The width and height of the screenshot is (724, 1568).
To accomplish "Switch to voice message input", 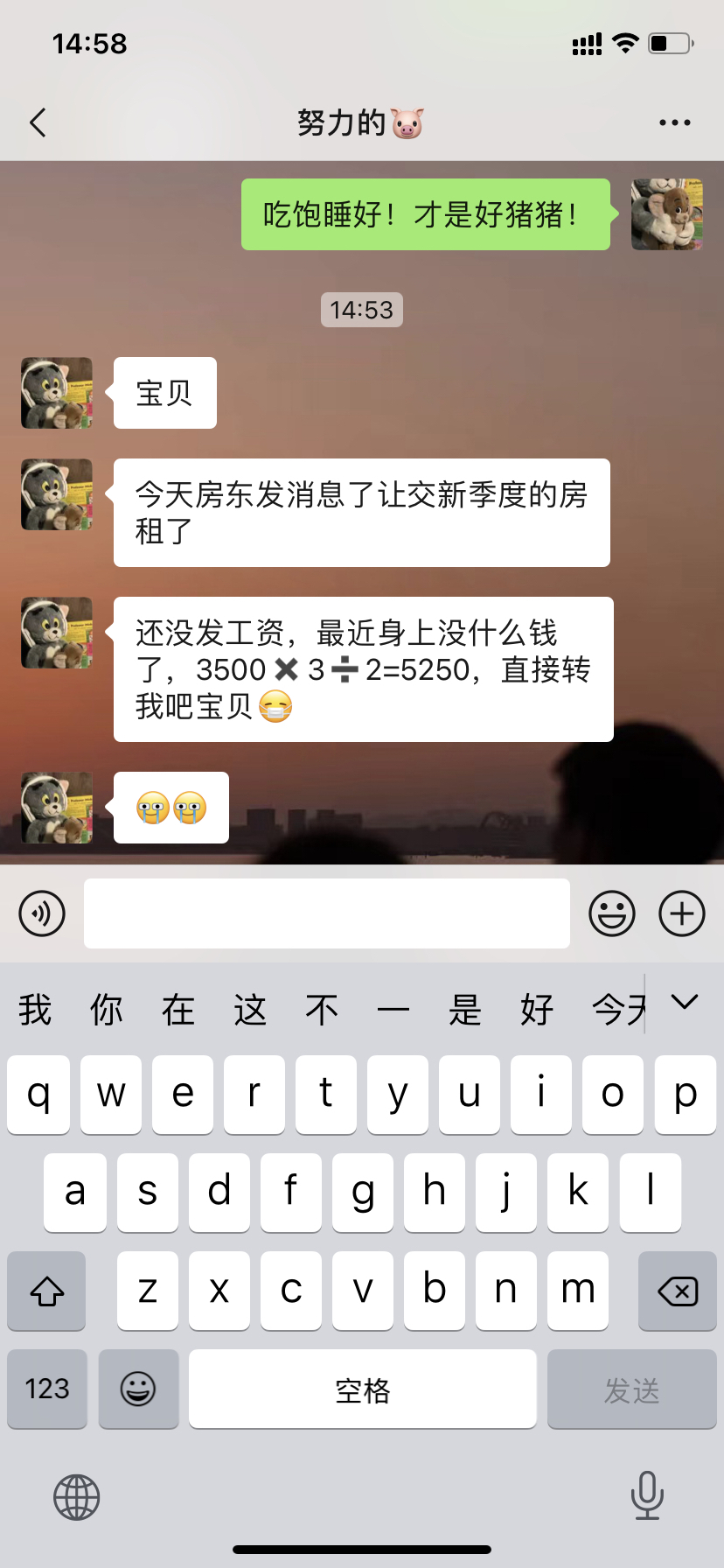I will [42, 913].
